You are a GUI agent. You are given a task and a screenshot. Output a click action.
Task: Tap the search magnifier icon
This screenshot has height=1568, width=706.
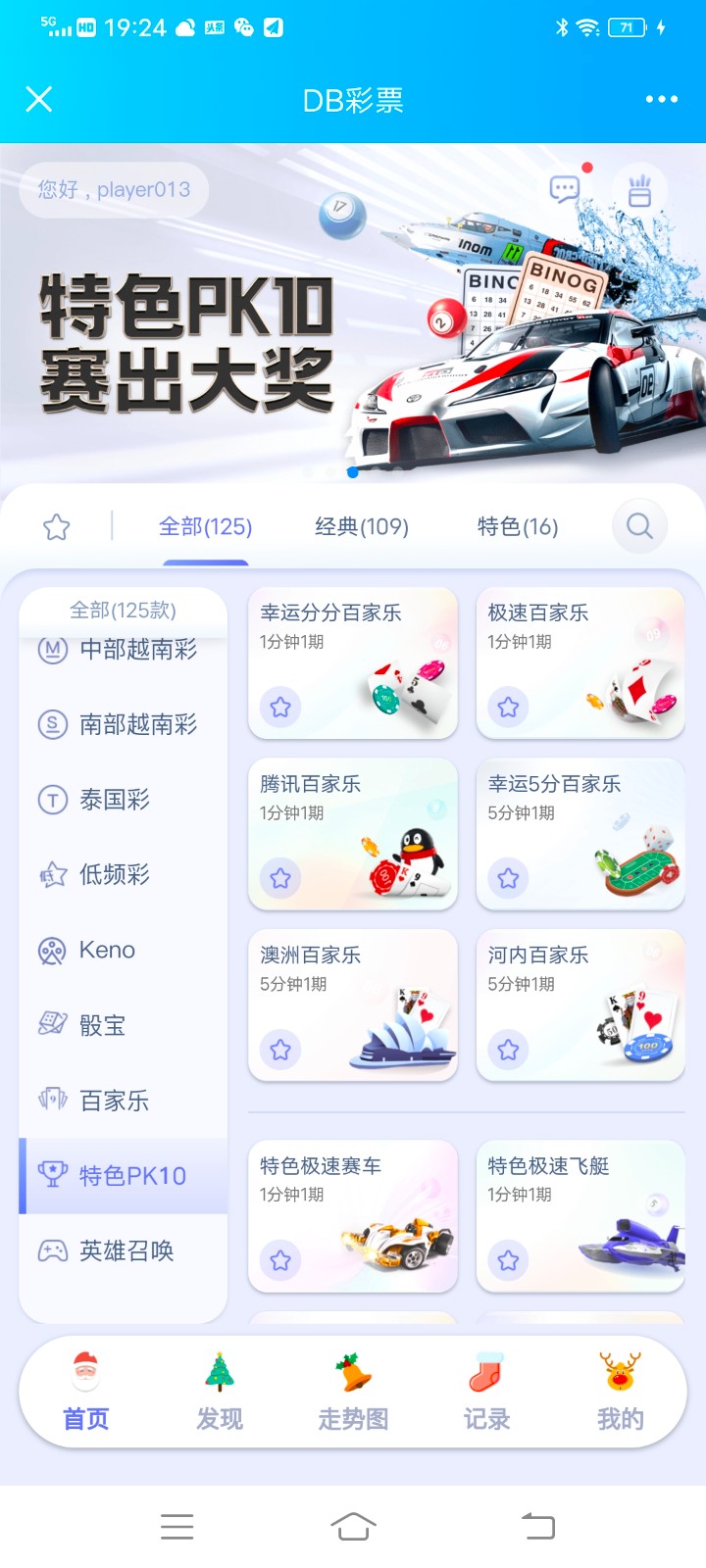coord(639,526)
